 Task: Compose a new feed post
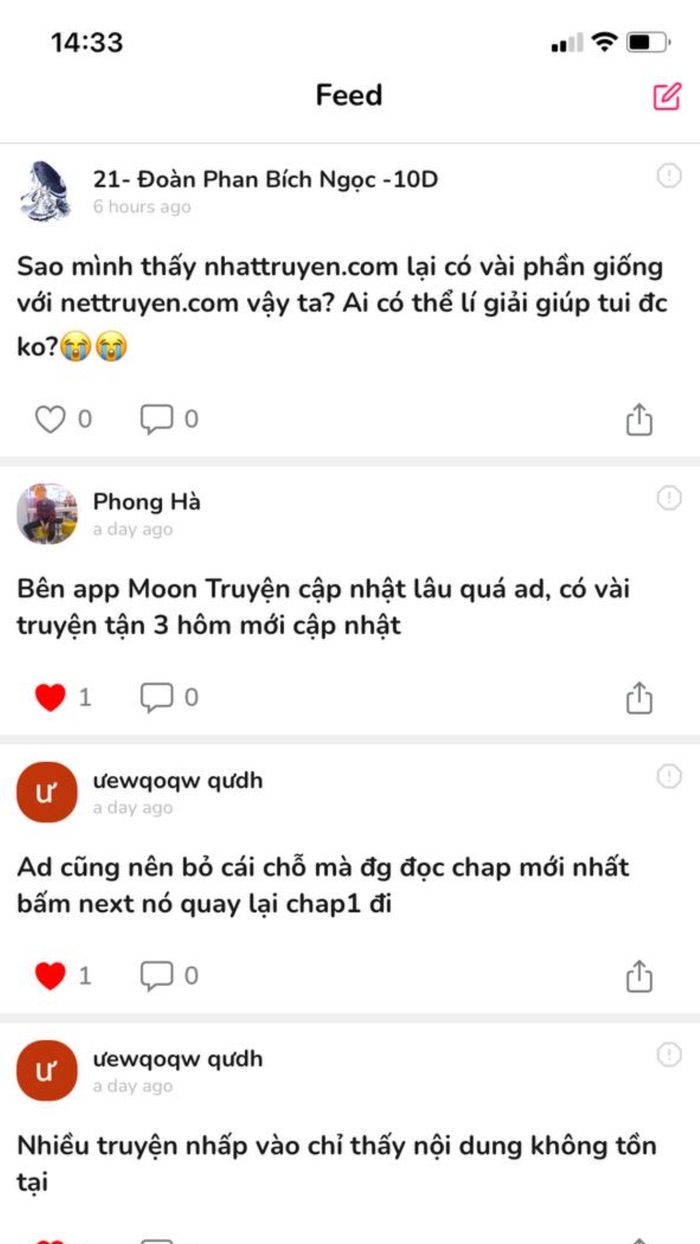[x=667, y=96]
